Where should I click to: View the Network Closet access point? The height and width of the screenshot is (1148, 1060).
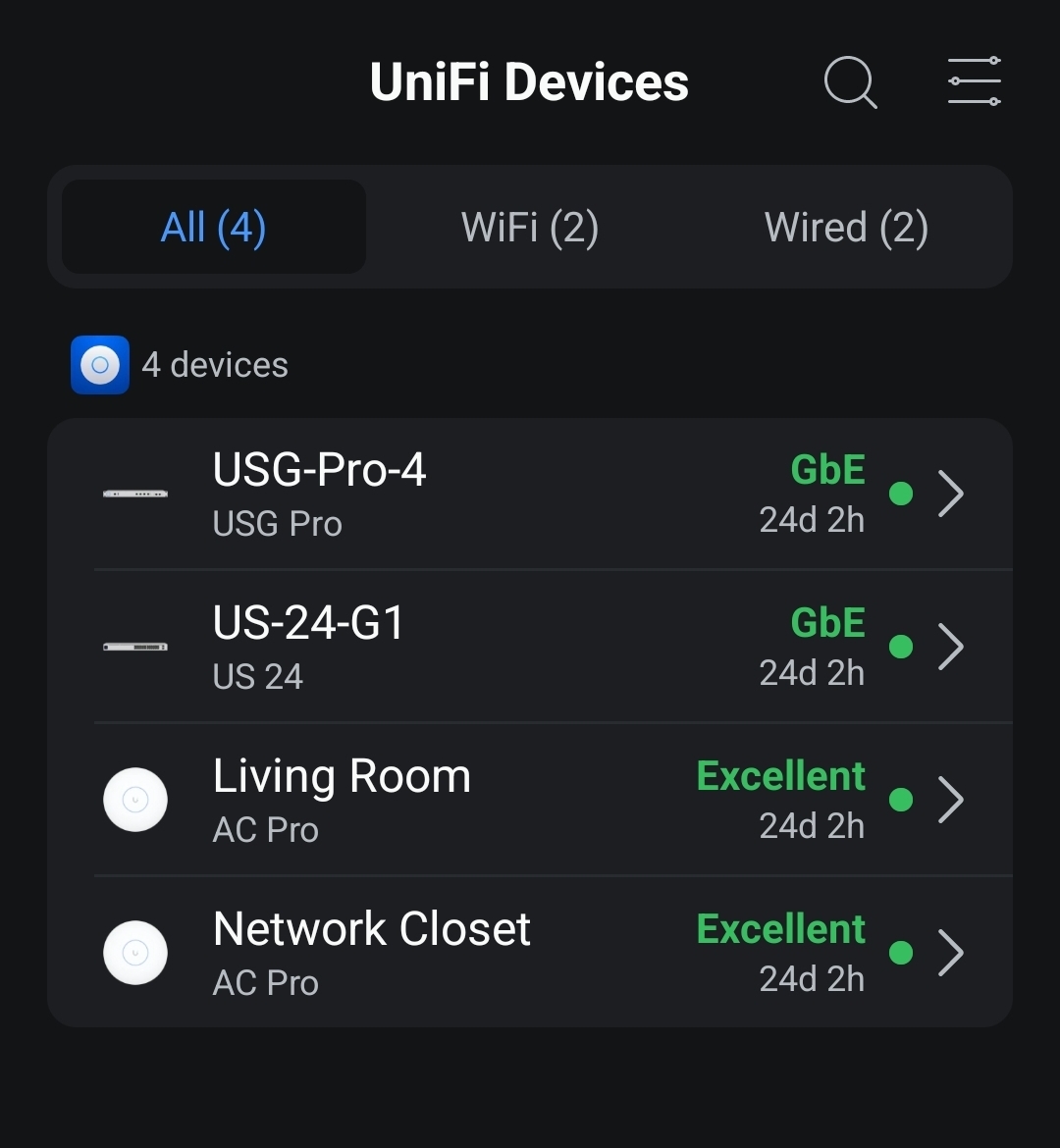pyautogui.click(x=530, y=953)
